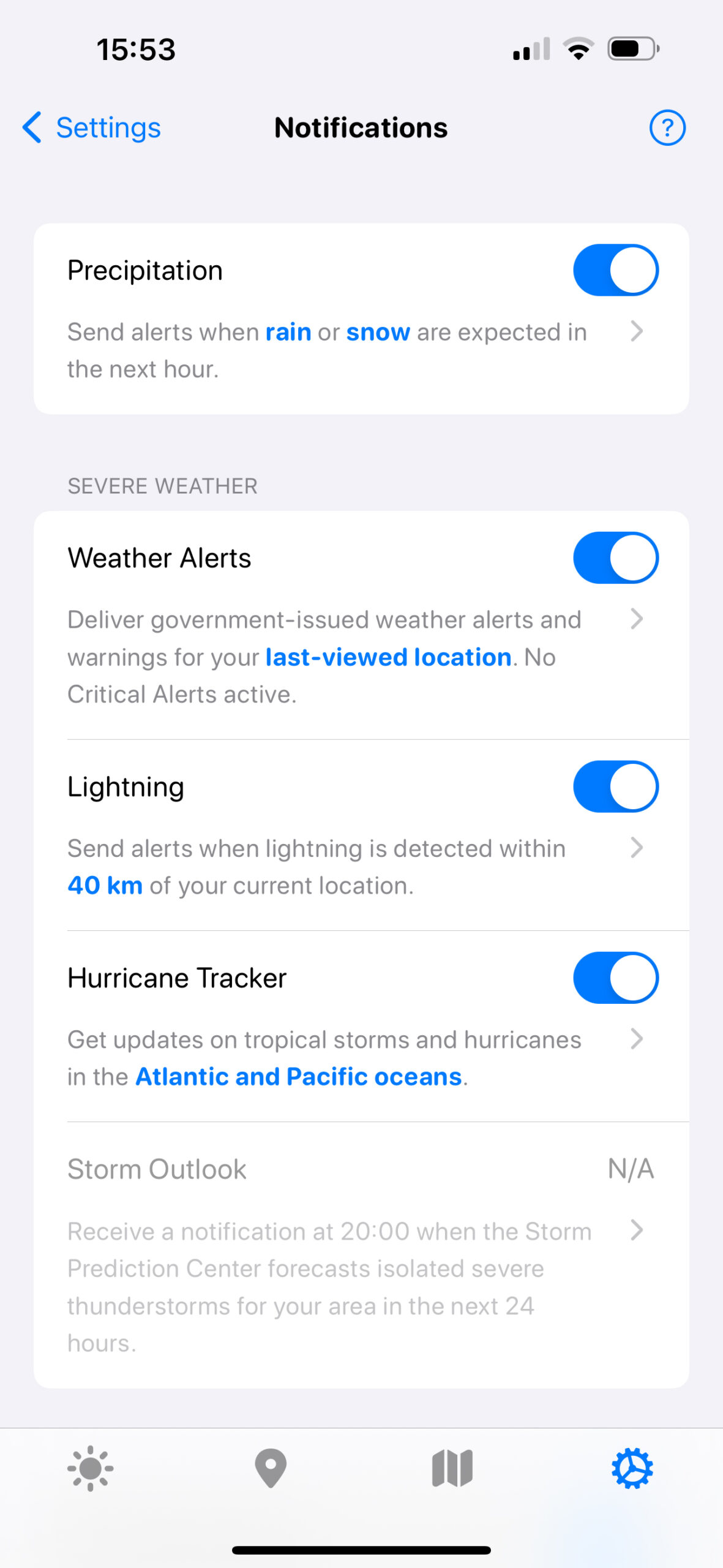
Task: Open the map tab
Action: pyautogui.click(x=452, y=1468)
